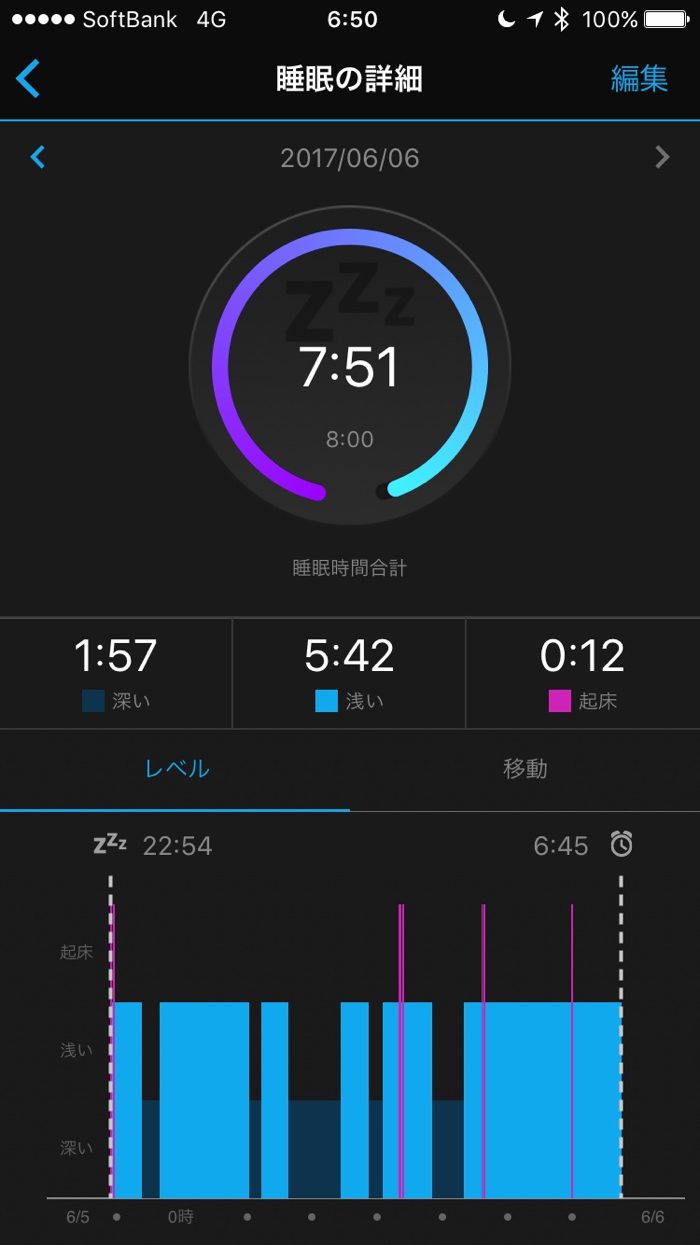This screenshot has width=700, height=1245.
Task: Switch to the レベル tab
Action: [x=177, y=768]
